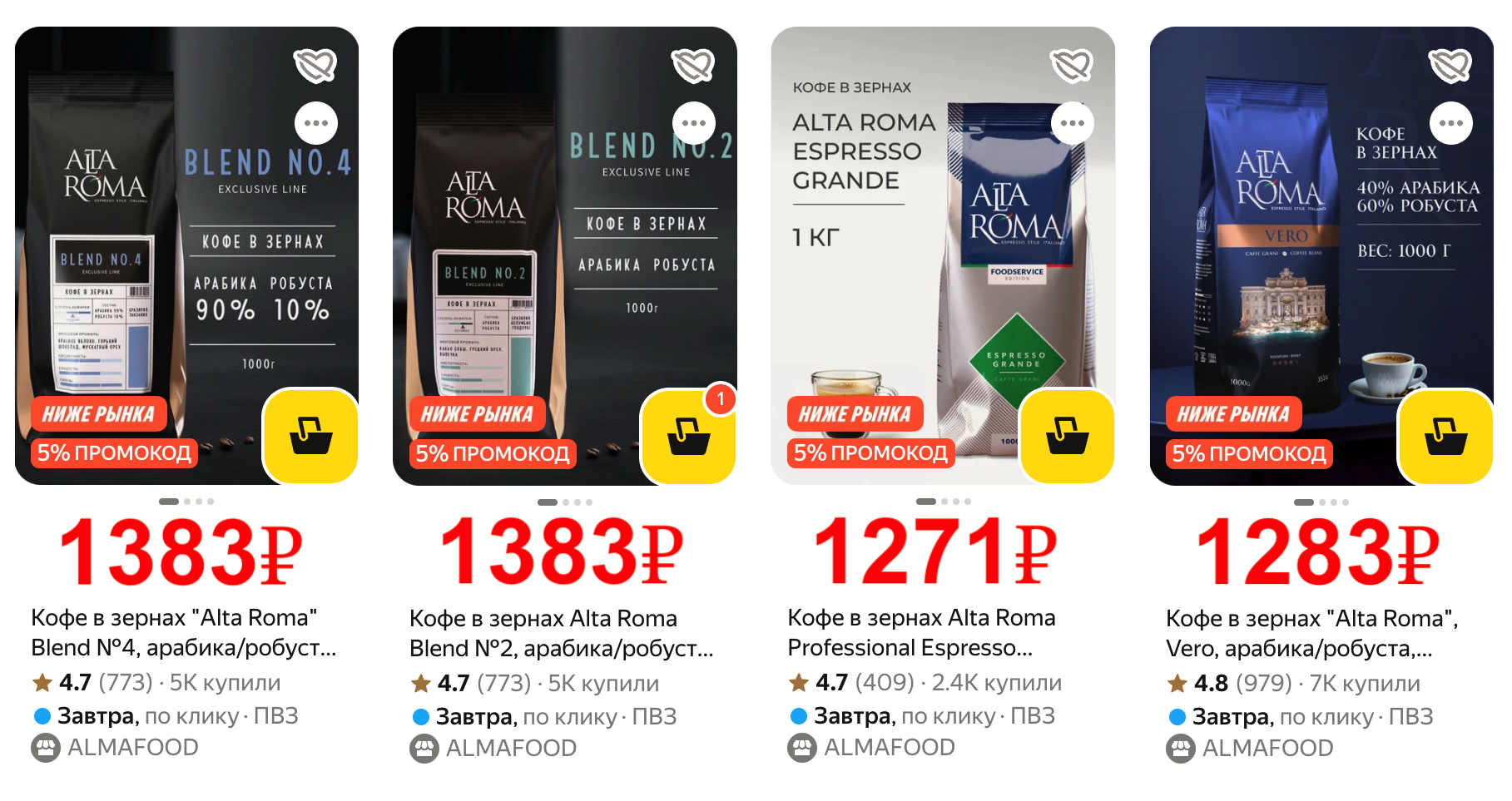This screenshot has width=1512, height=801.
Task: Open Alta Roma Vero product card
Action: [1311, 633]
